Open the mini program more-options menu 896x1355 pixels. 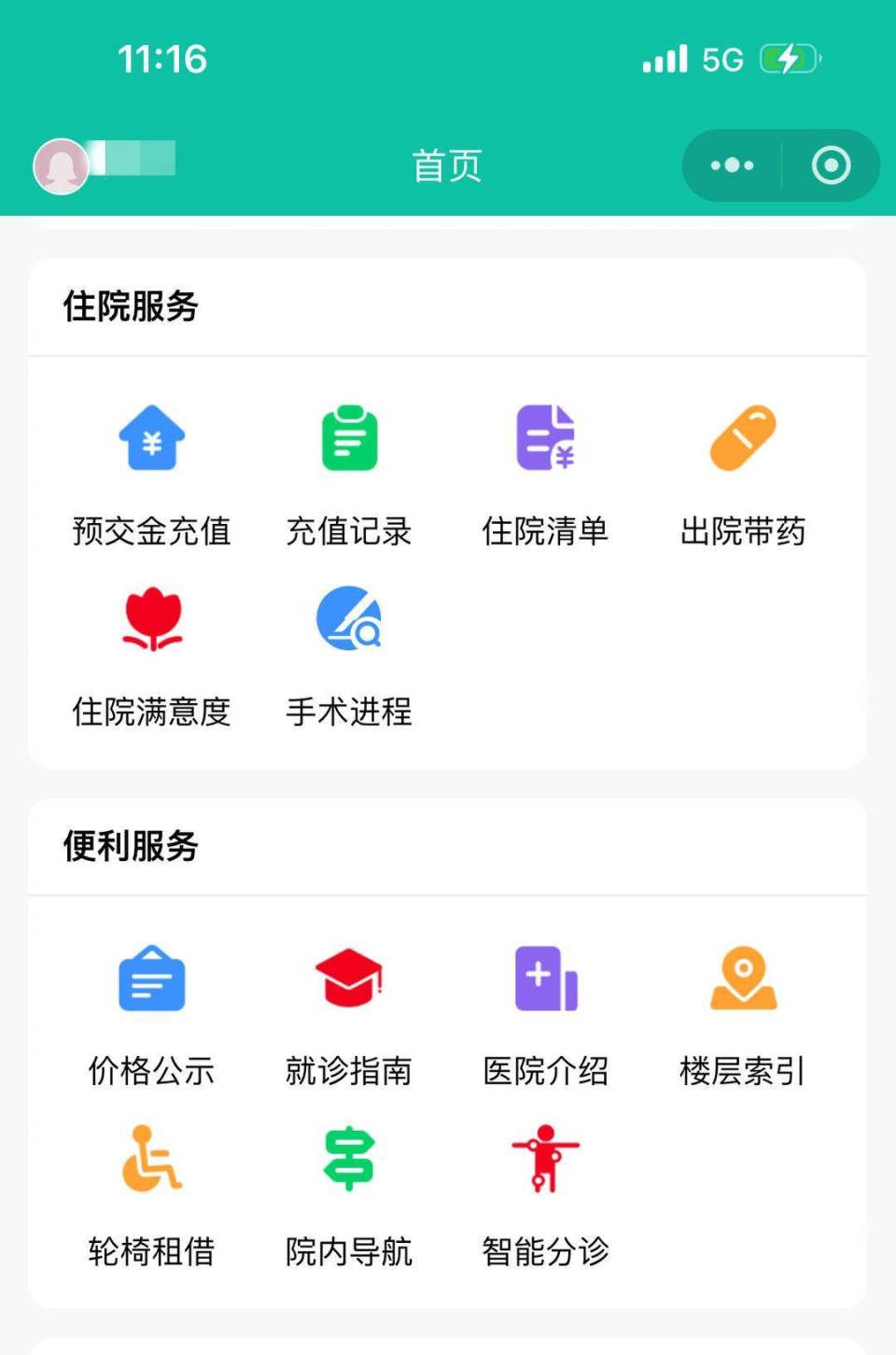[x=733, y=166]
